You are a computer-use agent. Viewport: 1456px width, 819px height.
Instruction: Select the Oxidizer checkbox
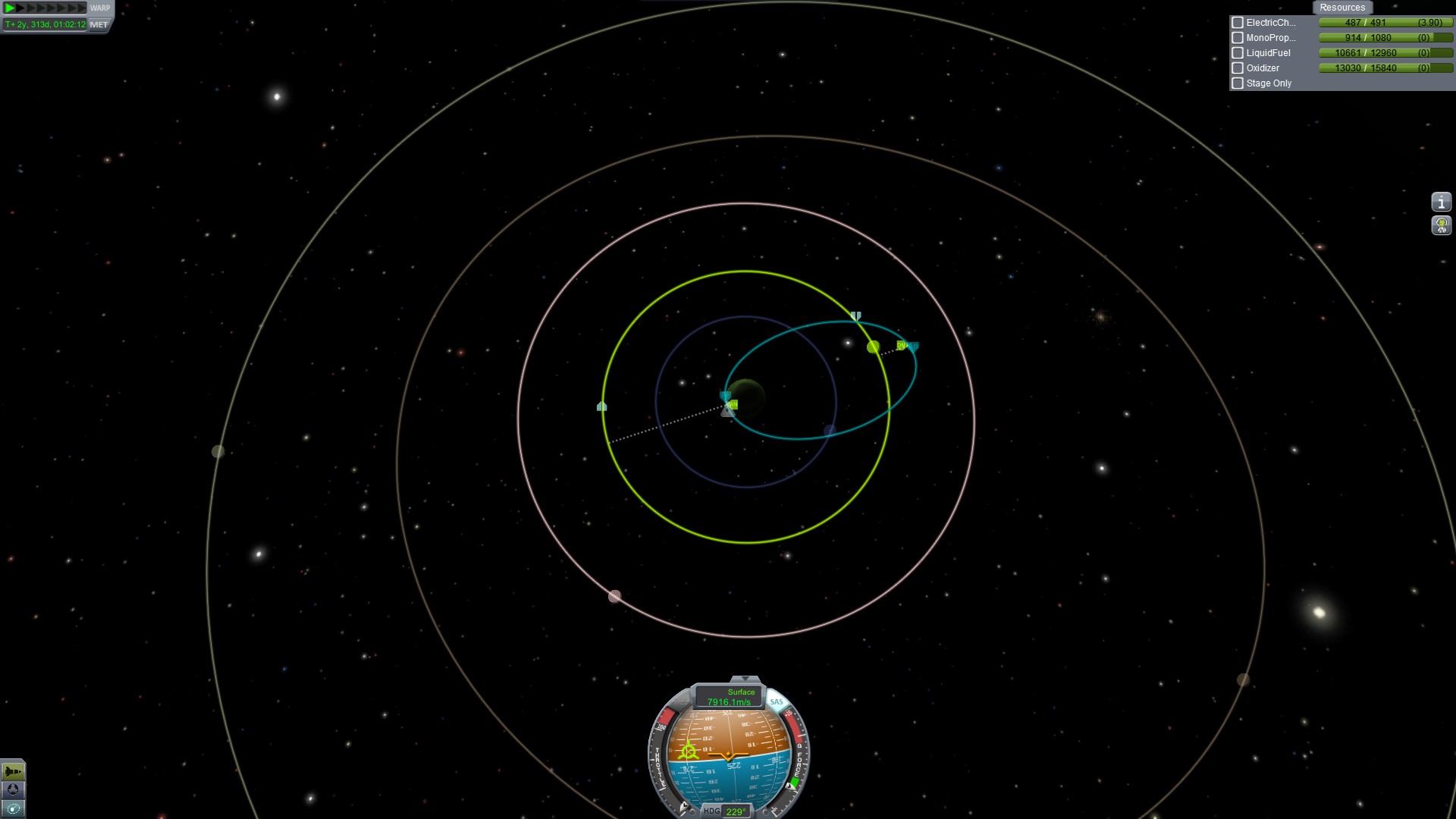click(x=1238, y=68)
